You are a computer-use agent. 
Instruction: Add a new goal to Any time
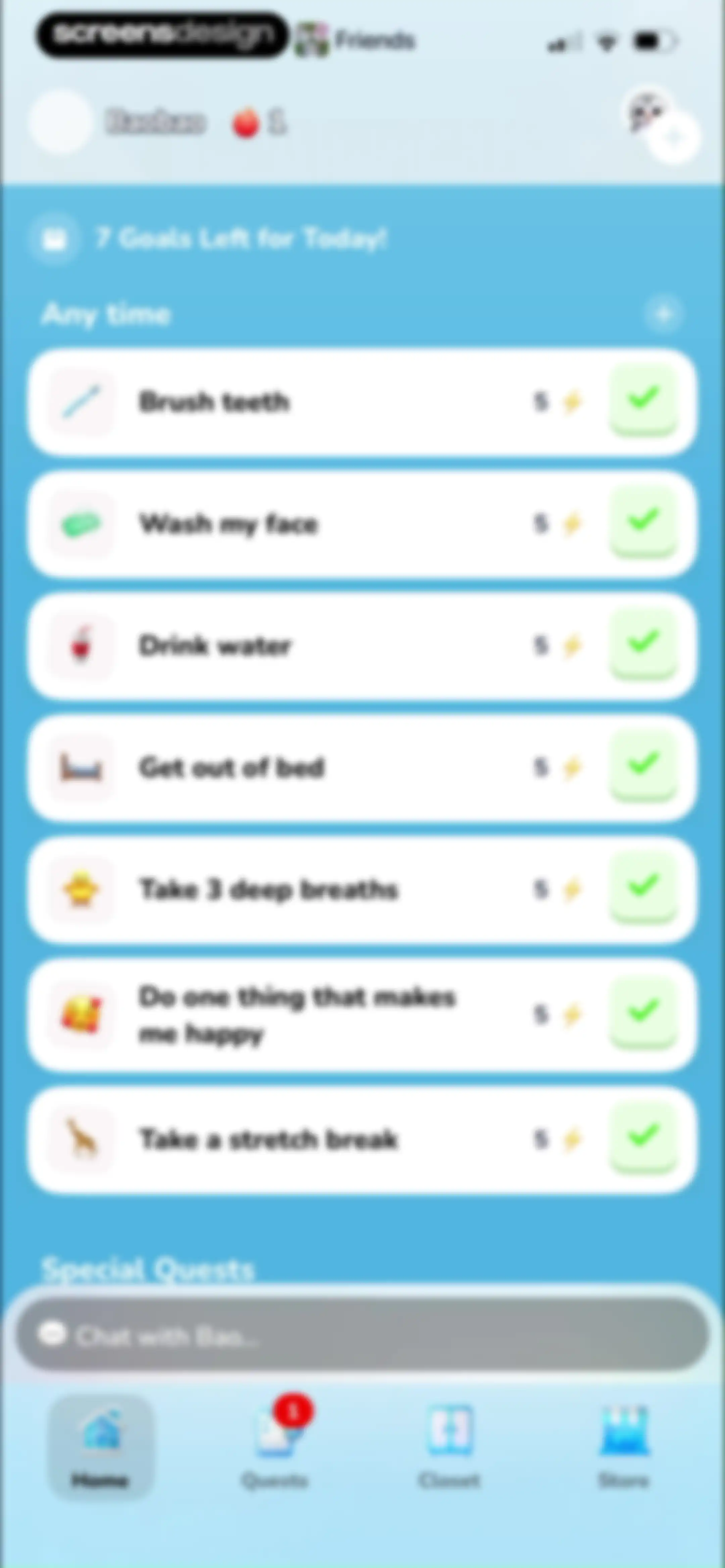coord(663,314)
